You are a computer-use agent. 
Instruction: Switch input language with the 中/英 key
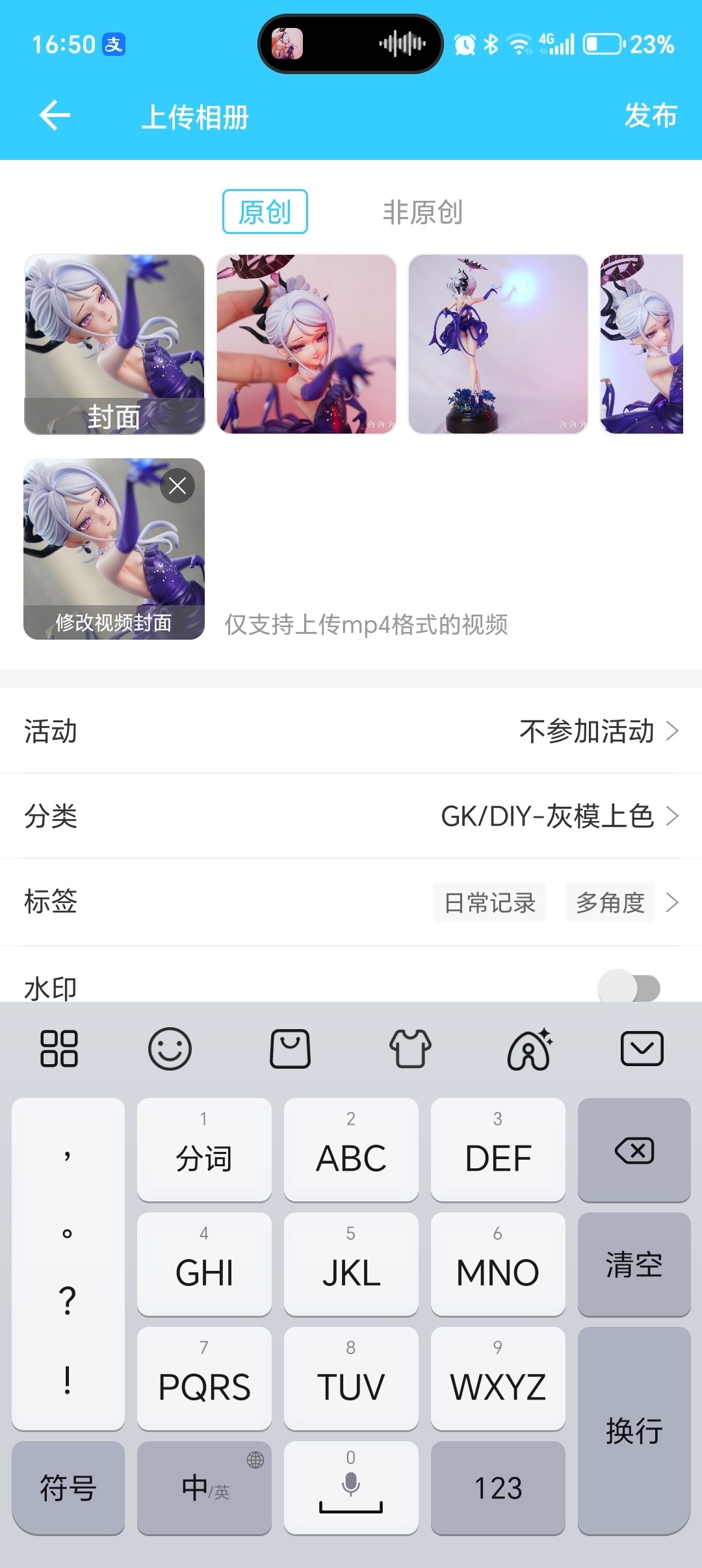[204, 1488]
